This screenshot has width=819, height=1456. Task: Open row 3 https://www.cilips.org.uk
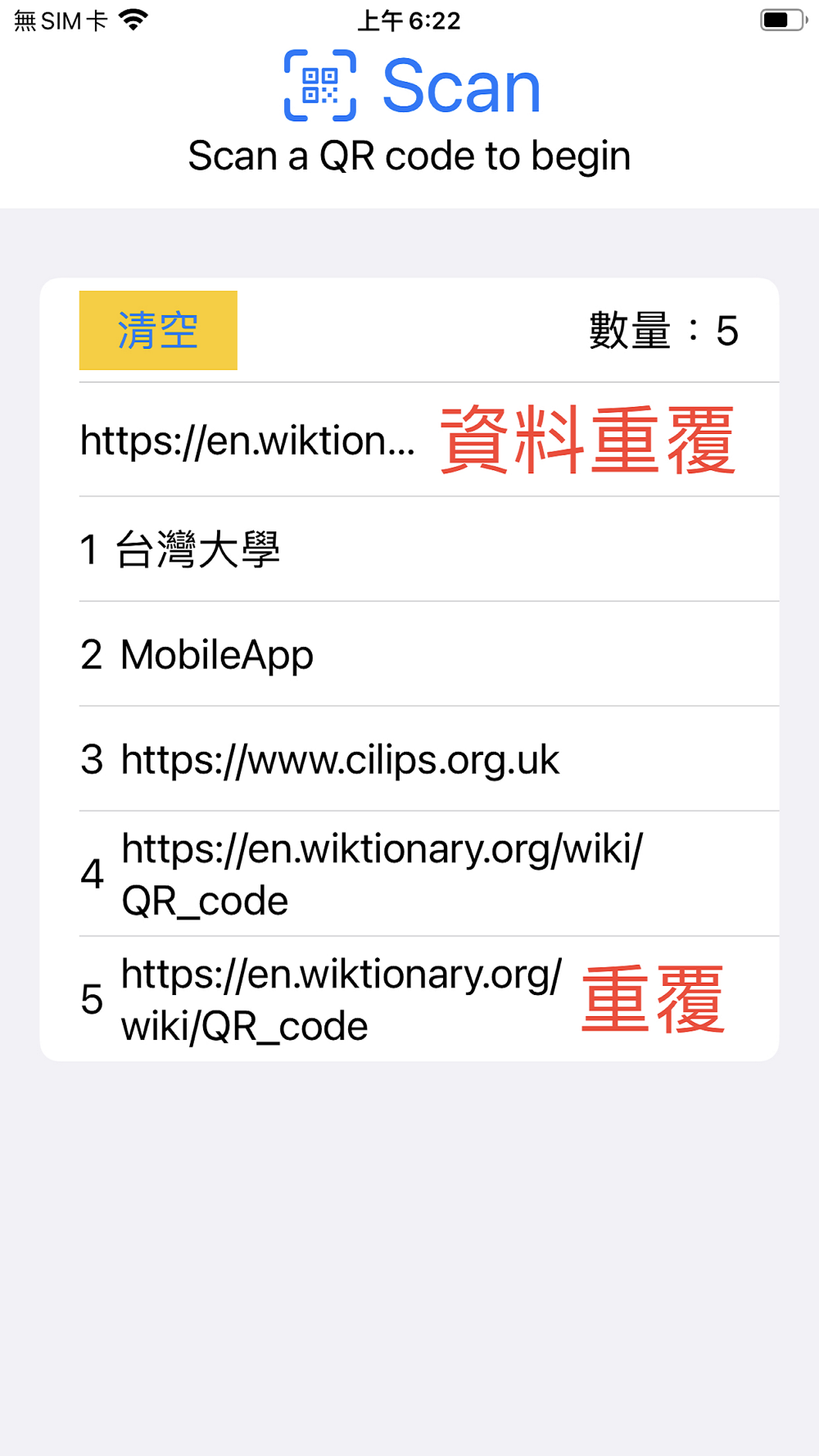click(x=429, y=758)
